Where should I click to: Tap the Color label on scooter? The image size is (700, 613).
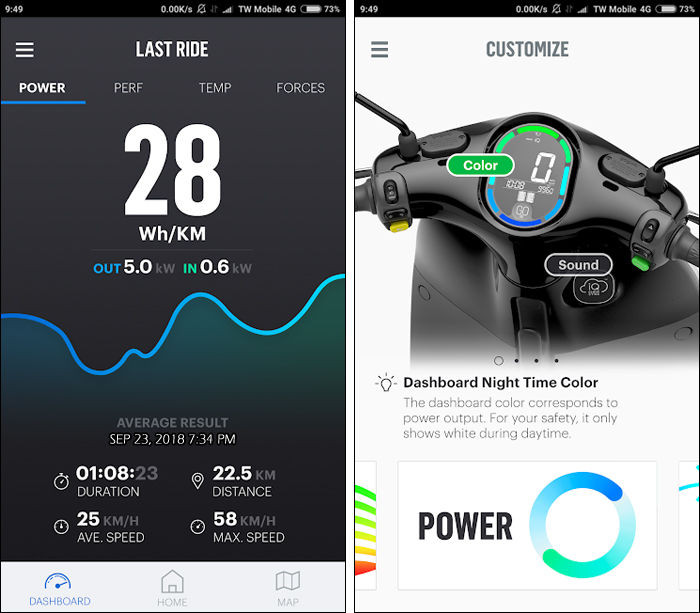point(480,165)
